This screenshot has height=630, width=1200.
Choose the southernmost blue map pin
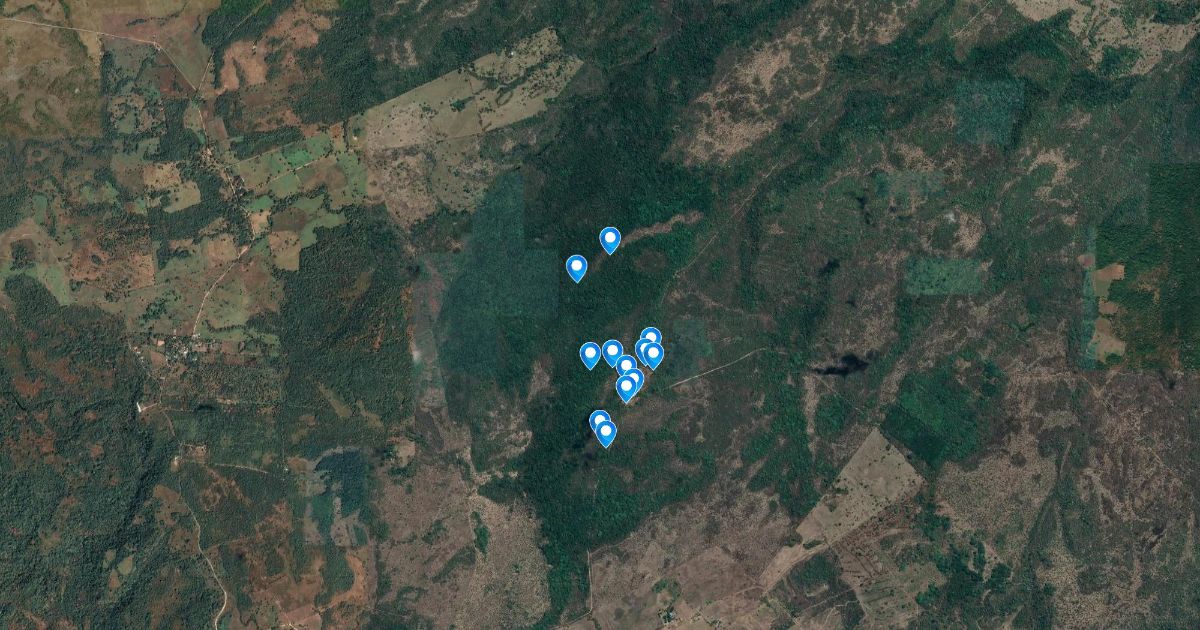[605, 432]
